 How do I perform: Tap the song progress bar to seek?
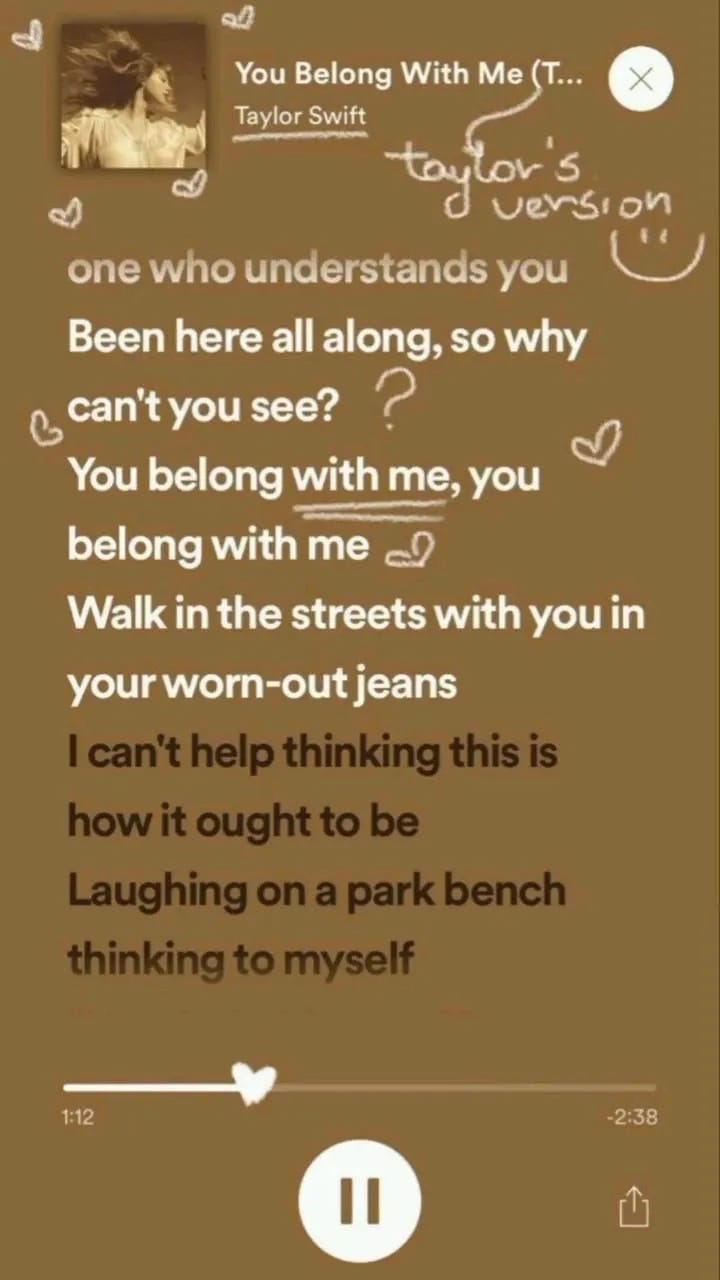coord(360,1087)
